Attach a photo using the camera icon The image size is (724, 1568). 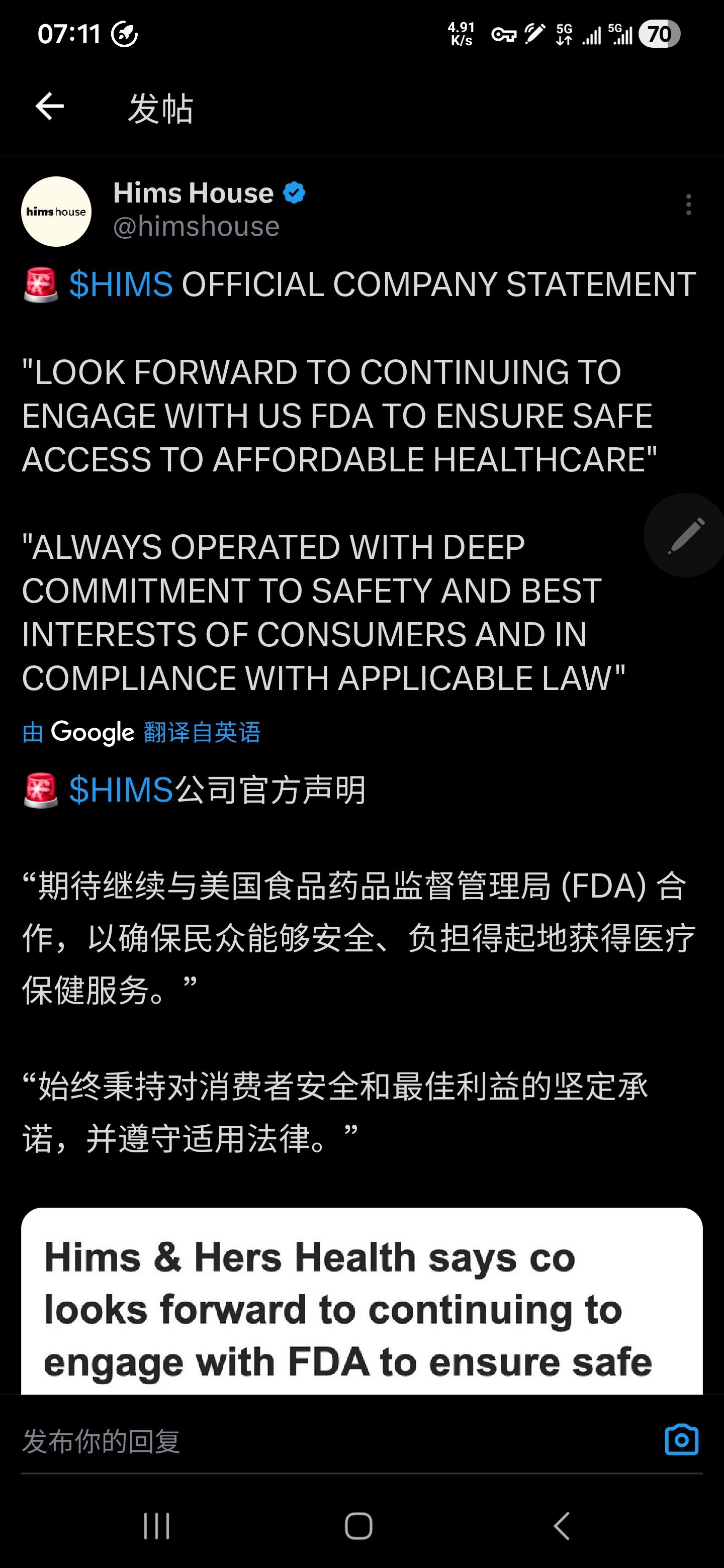(x=681, y=1440)
